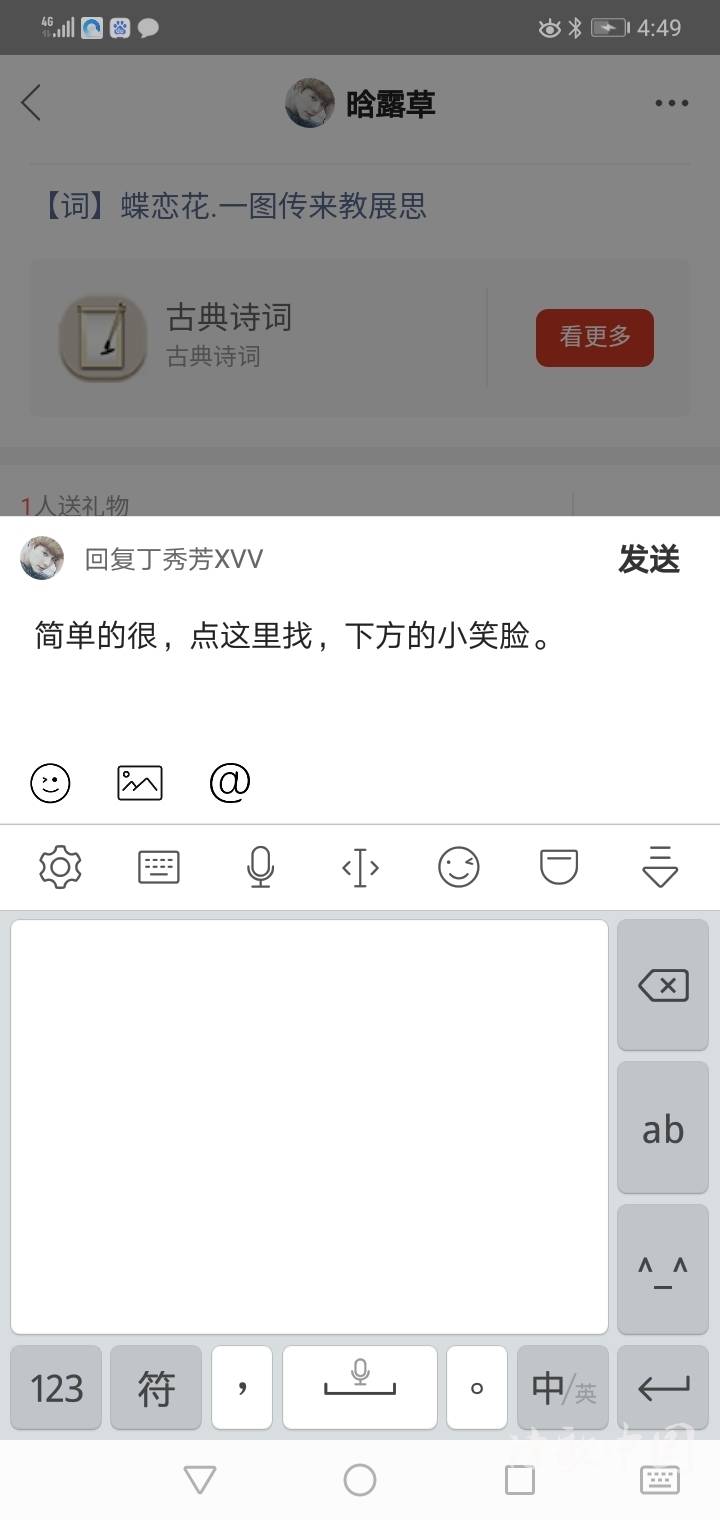Image resolution: width=720 pixels, height=1520 pixels.
Task: Open the keyboard's winking emoji panel
Action: click(x=459, y=867)
